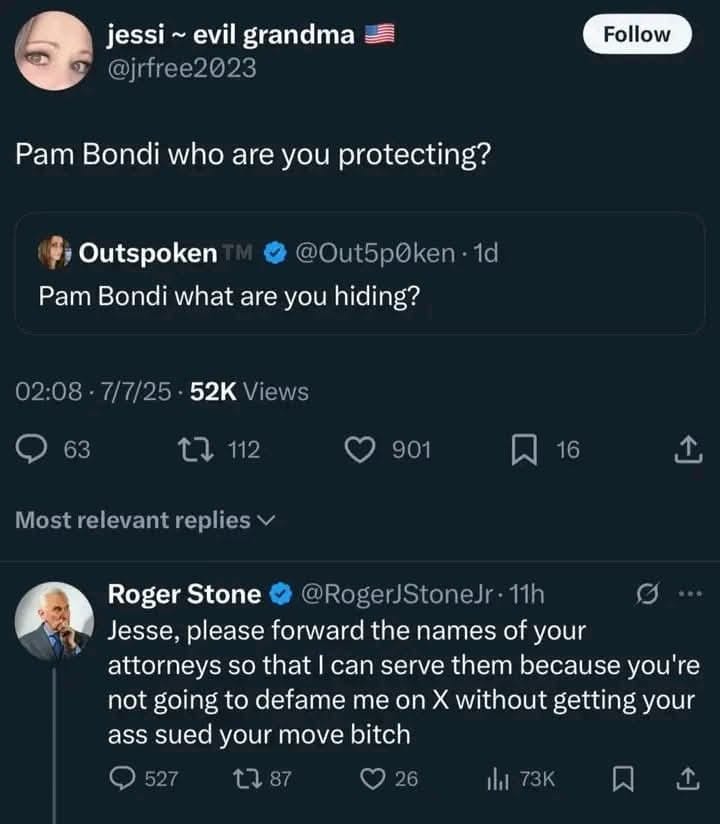
Task: Bookmark jessi's post
Action: coord(523,449)
